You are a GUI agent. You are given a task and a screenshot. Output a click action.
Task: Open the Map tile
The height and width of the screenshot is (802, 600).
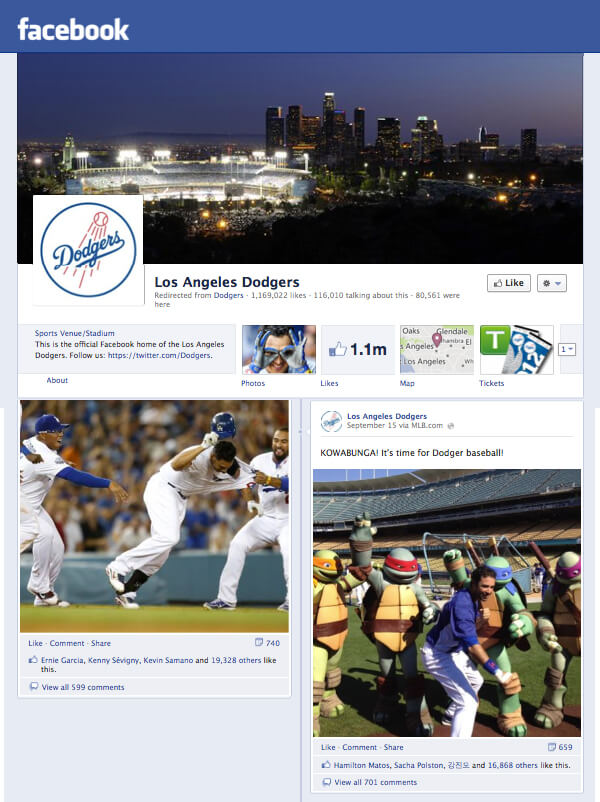(437, 349)
